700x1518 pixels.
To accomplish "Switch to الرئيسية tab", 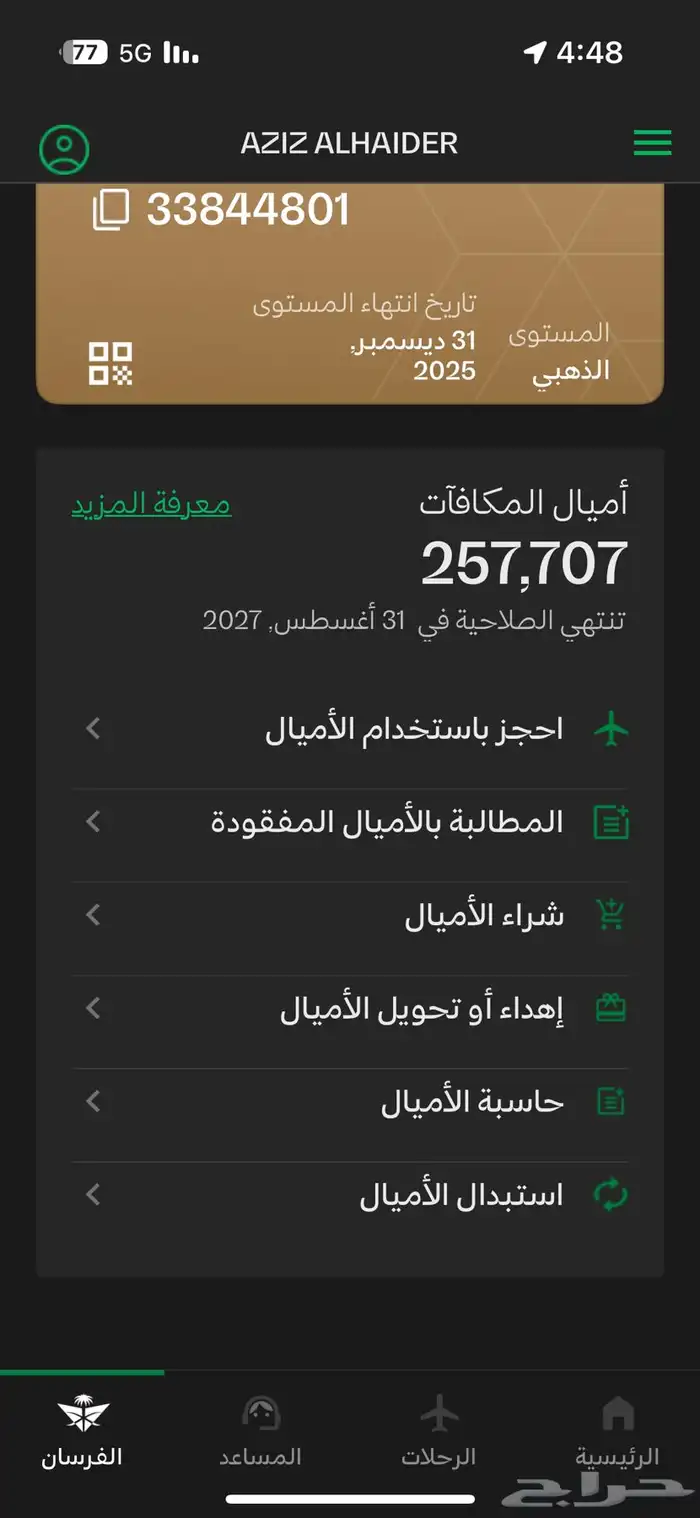I will point(617,1430).
